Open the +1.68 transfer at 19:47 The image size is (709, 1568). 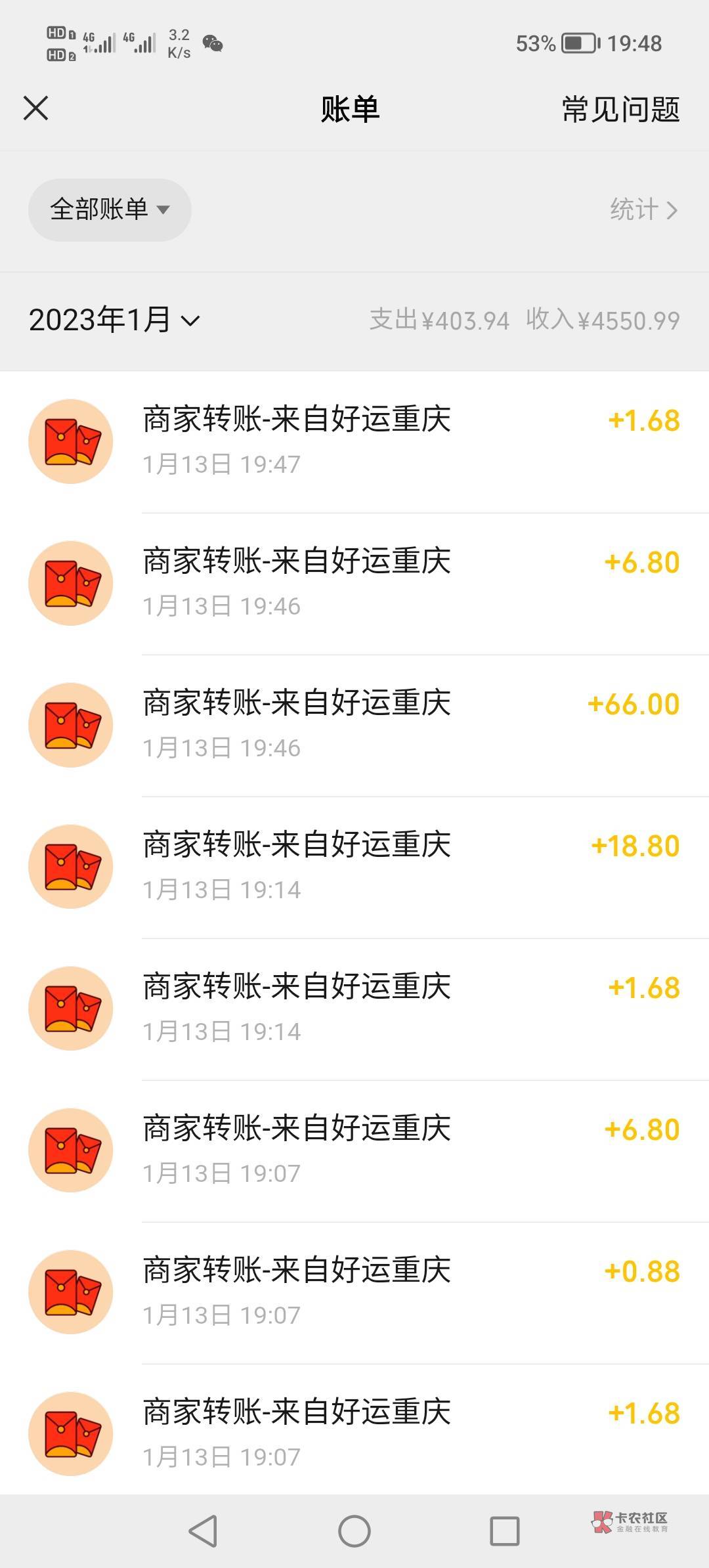(x=354, y=441)
